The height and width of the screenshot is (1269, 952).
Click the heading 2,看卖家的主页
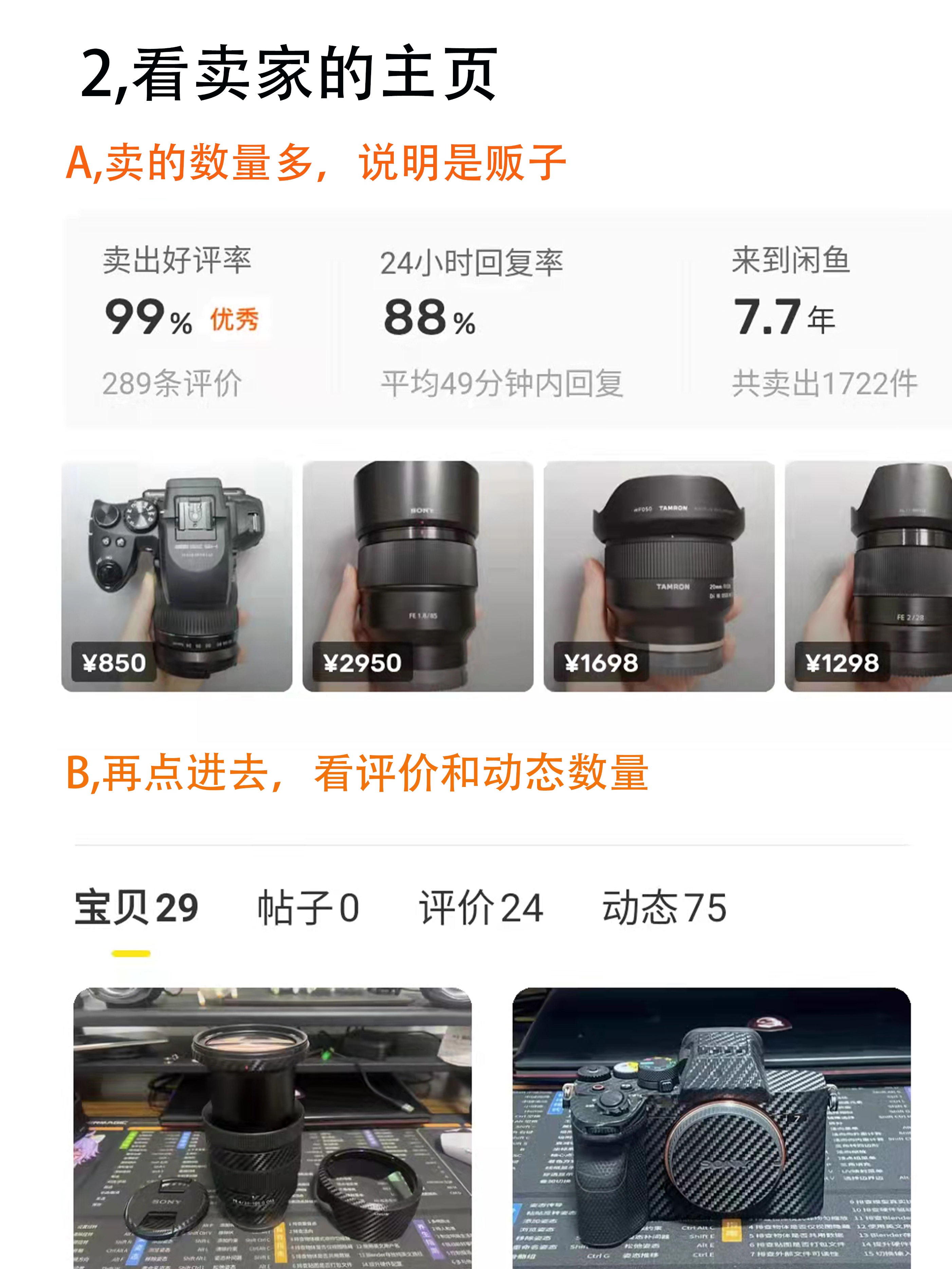[x=287, y=75]
